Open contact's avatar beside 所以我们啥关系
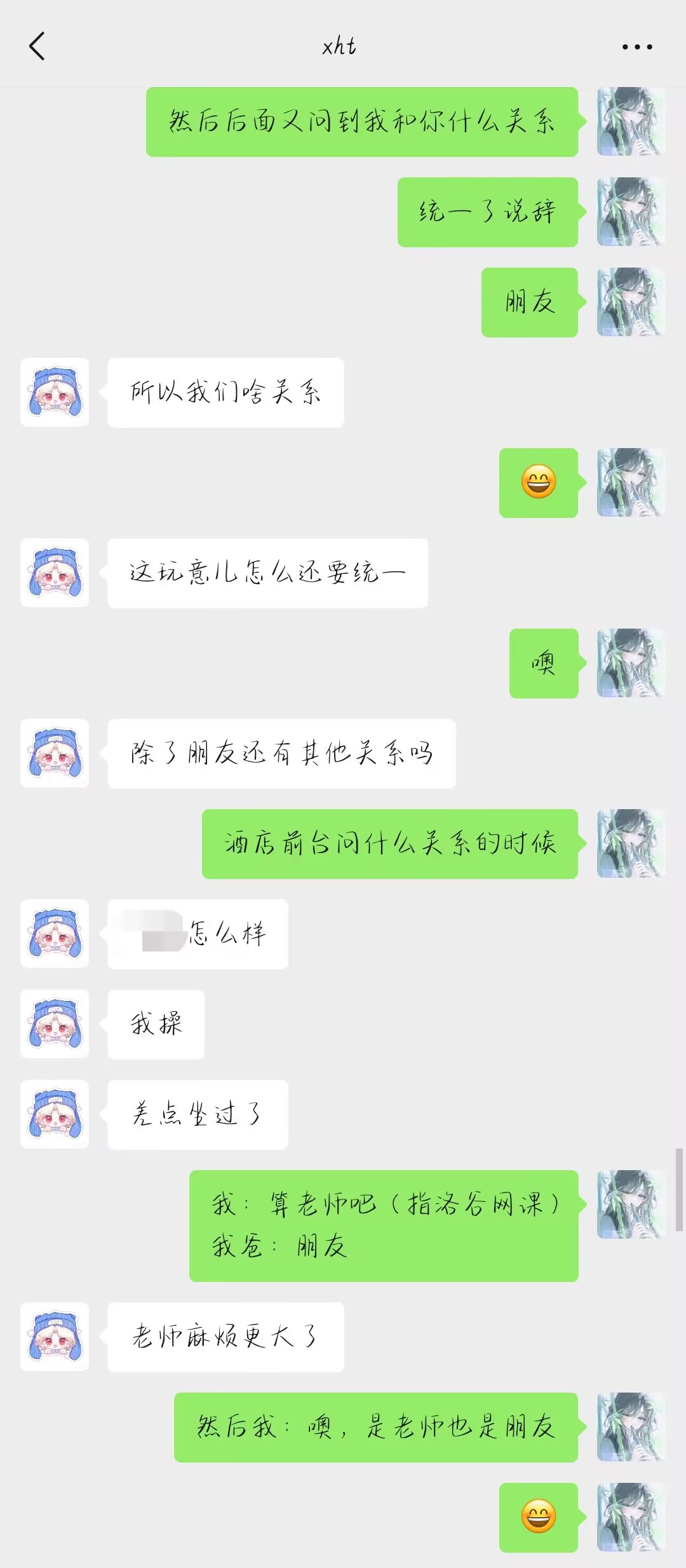686x1568 pixels. tap(55, 392)
